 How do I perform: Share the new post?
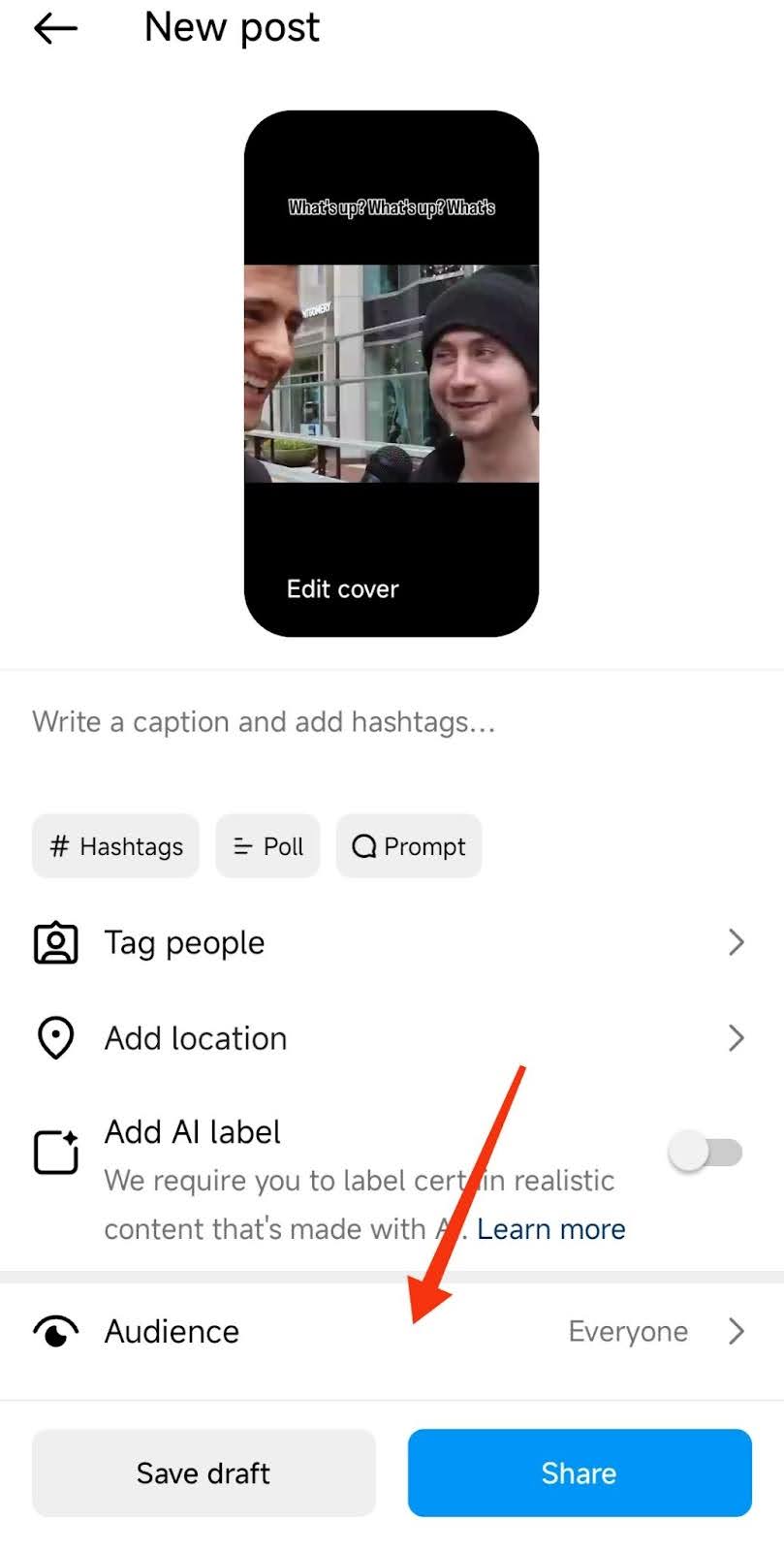tap(579, 1472)
